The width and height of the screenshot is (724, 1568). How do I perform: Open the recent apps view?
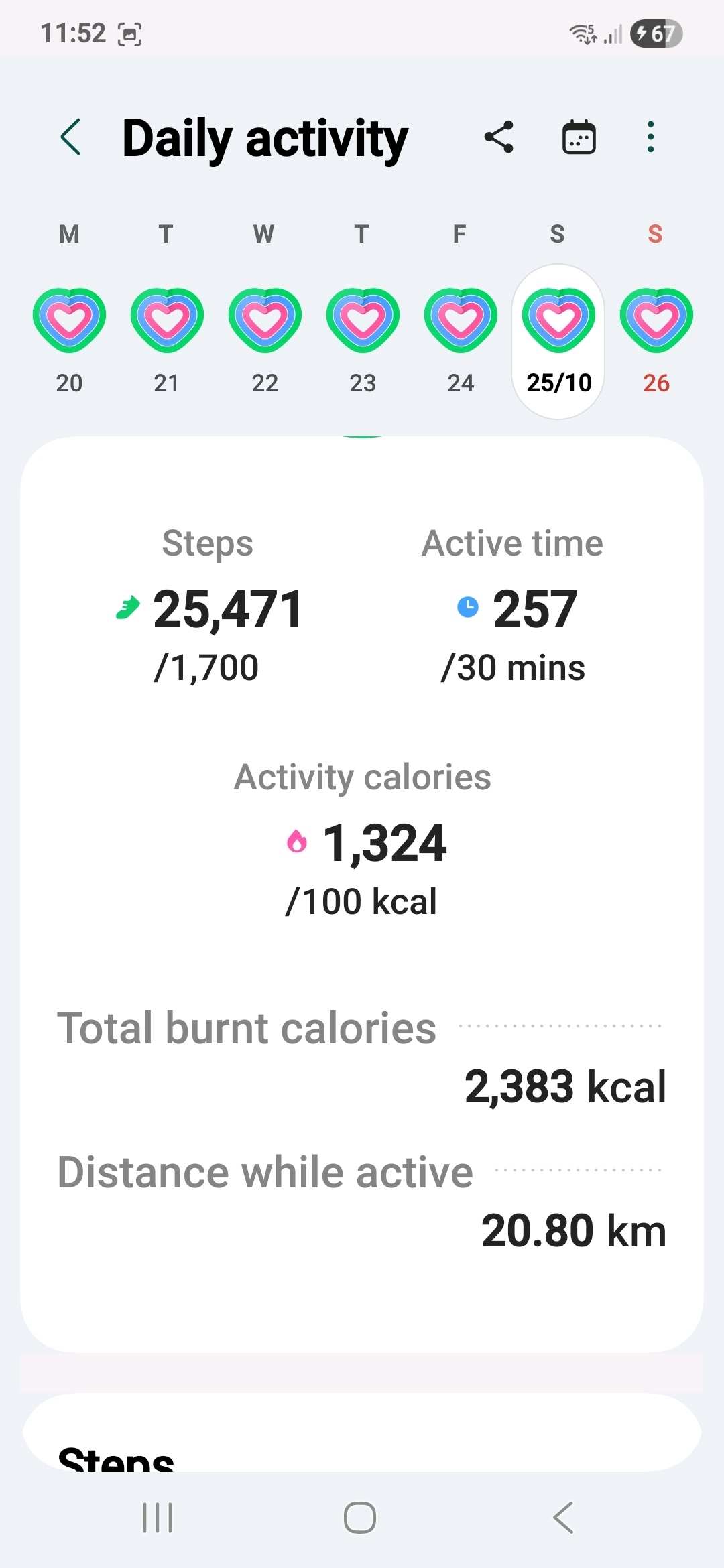click(158, 1518)
